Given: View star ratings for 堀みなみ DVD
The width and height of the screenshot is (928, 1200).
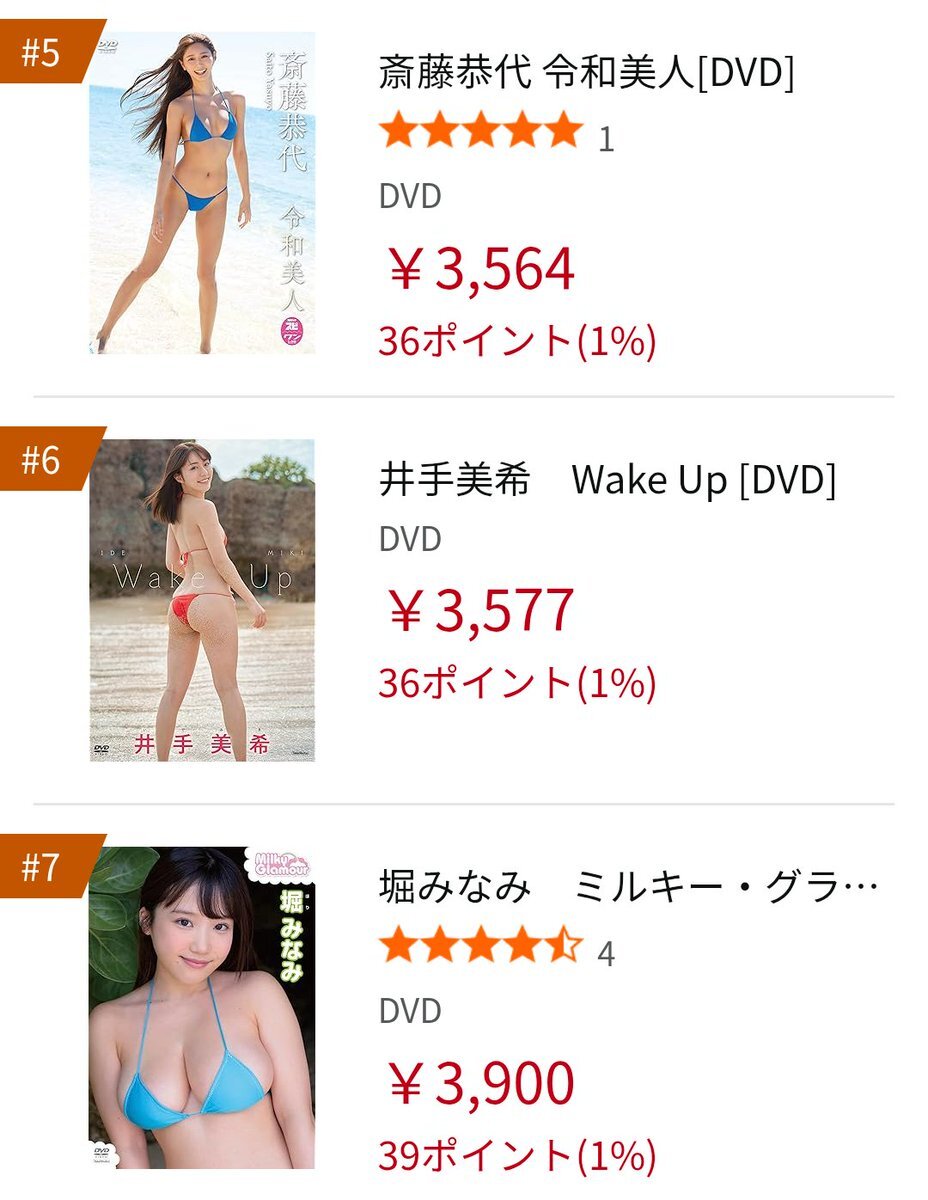Looking at the screenshot, I should coord(481,945).
